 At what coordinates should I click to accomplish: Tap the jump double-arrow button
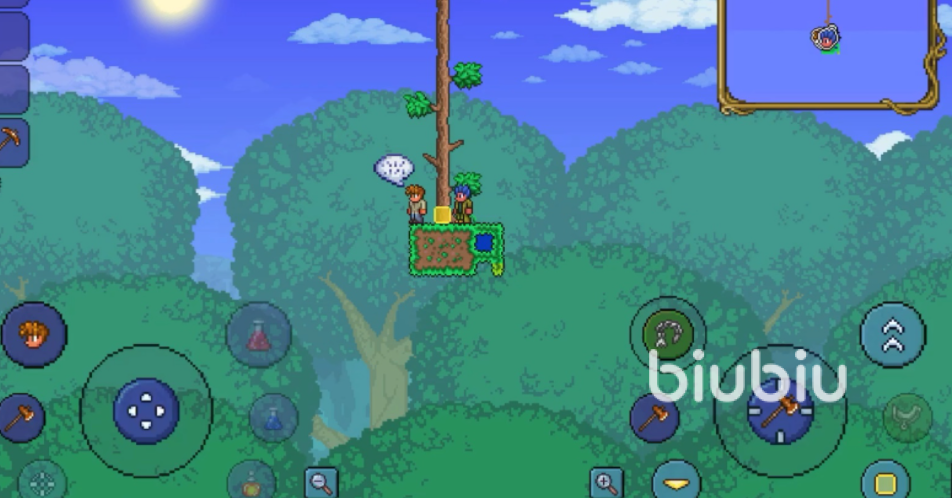click(x=893, y=335)
